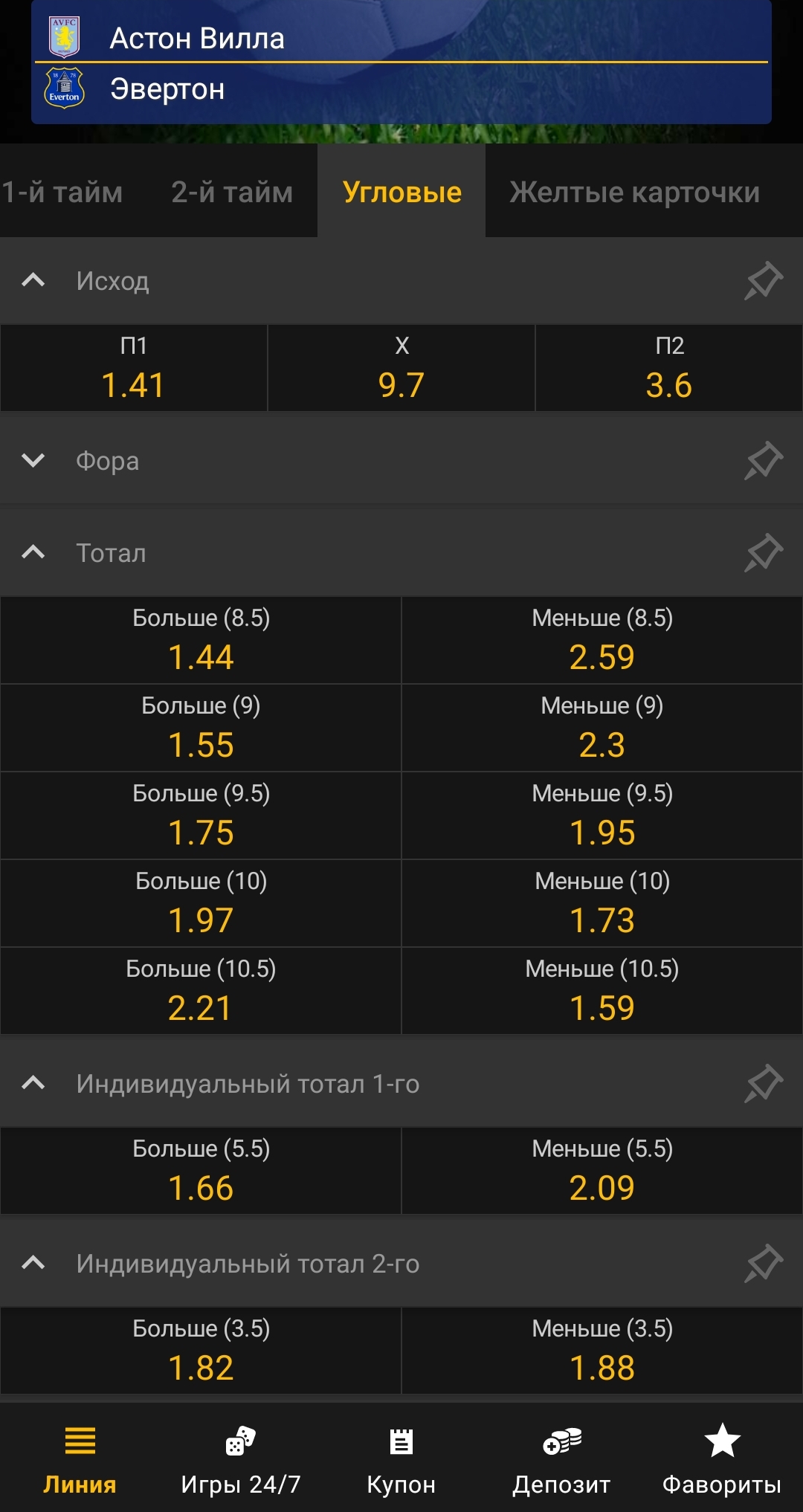Expand the Фора section
The image size is (803, 1512).
tap(33, 461)
